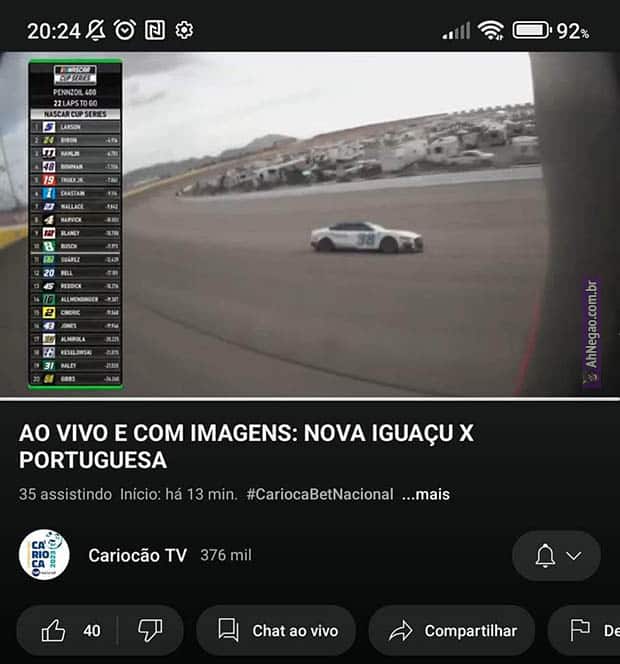Open Chat ao vivo

coord(277,630)
